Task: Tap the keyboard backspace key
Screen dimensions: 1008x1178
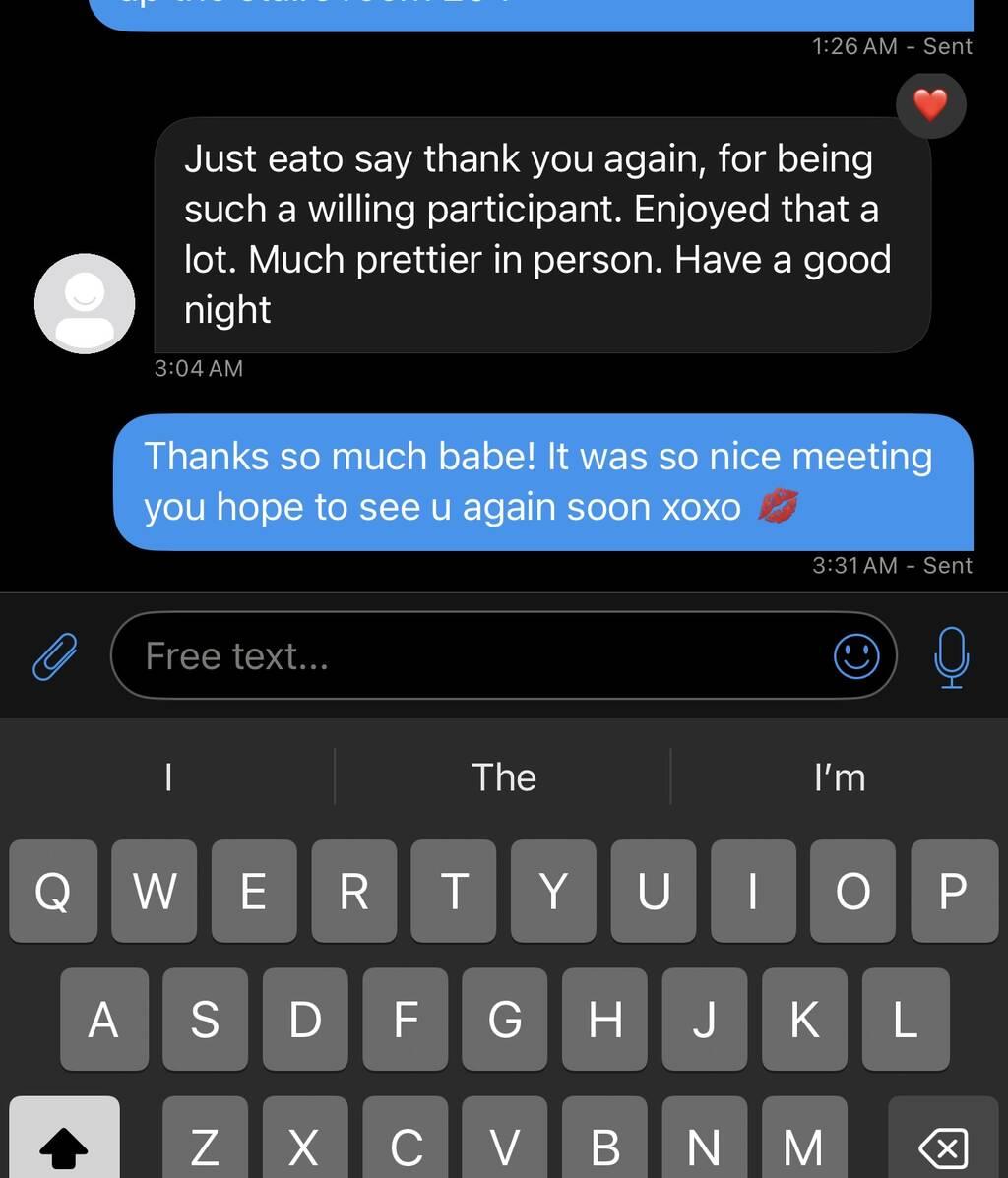Action: [x=942, y=1144]
